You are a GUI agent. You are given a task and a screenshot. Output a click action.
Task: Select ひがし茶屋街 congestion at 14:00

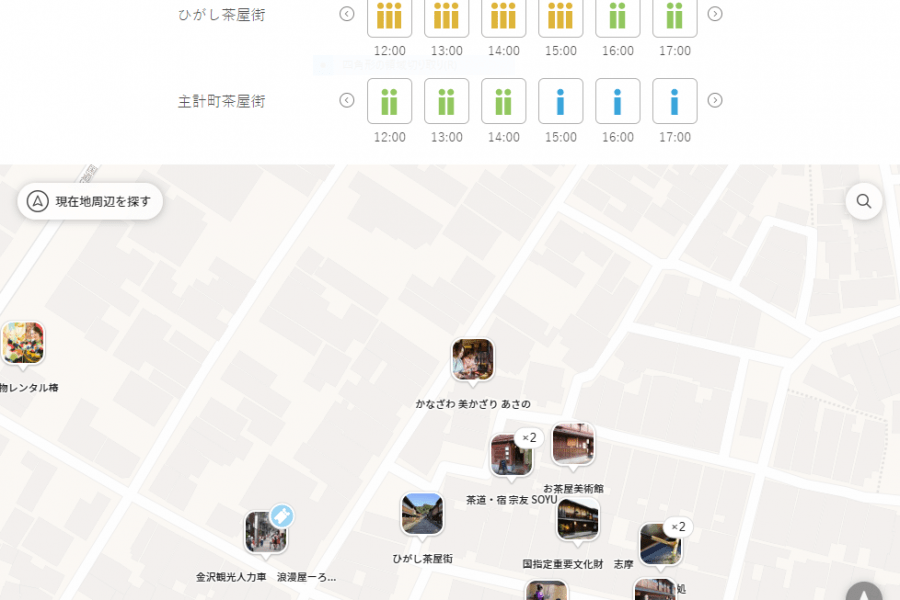pyautogui.click(x=504, y=16)
